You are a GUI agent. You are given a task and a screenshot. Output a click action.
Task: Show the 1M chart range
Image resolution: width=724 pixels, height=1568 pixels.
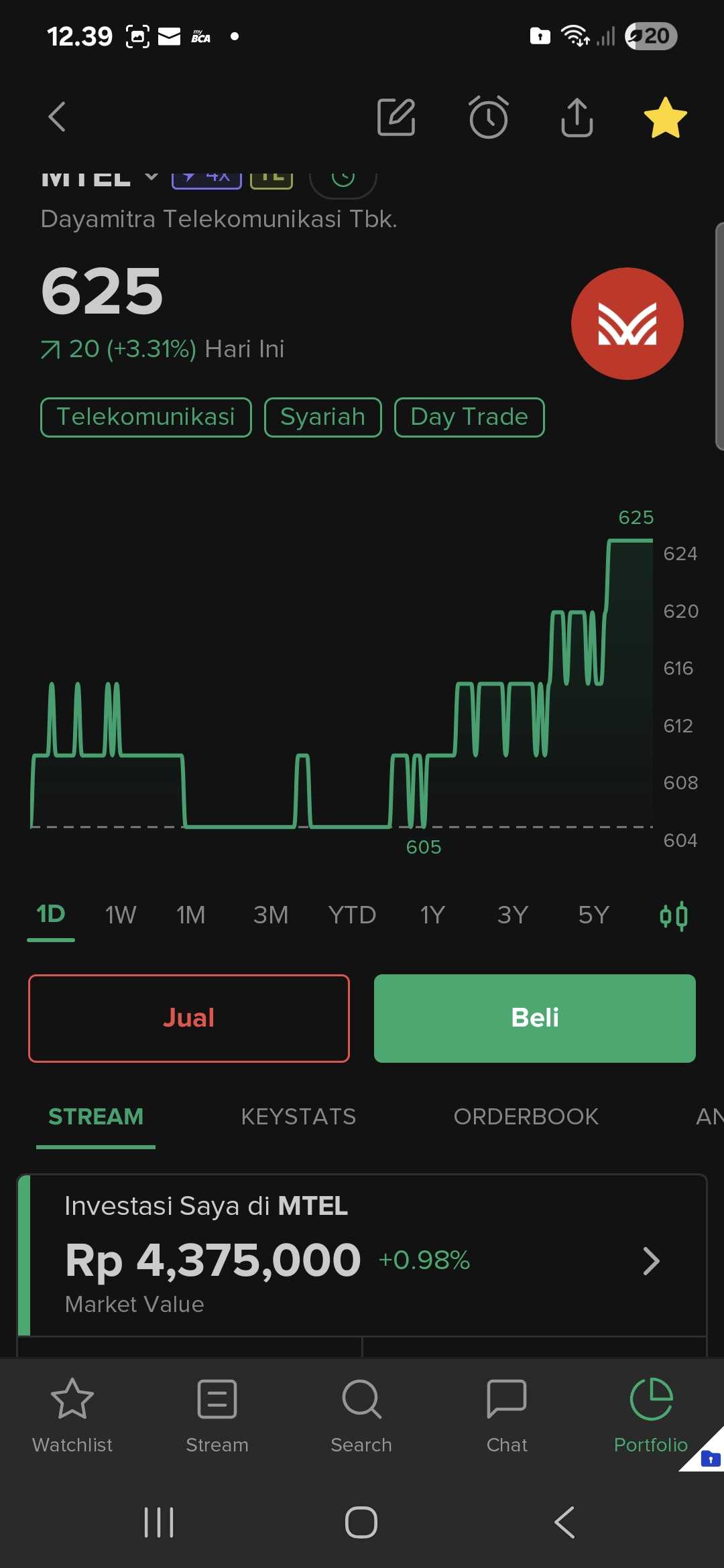click(x=191, y=915)
